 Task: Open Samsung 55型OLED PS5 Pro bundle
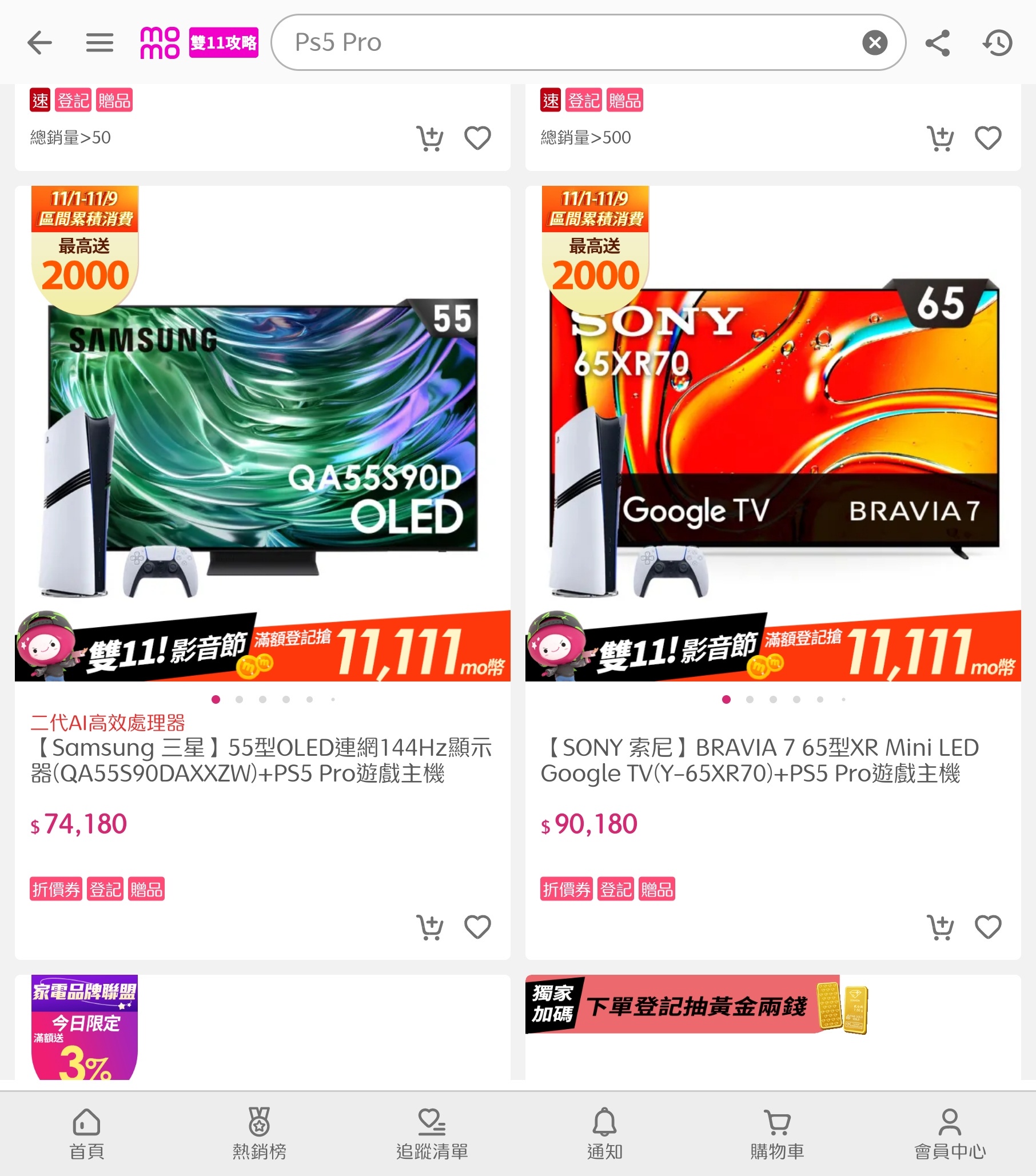click(262, 759)
